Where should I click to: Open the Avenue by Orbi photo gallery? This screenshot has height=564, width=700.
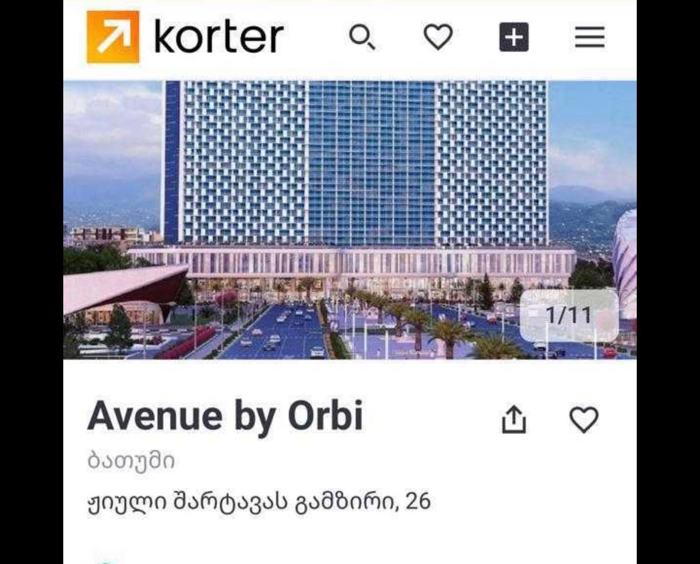pos(350,220)
